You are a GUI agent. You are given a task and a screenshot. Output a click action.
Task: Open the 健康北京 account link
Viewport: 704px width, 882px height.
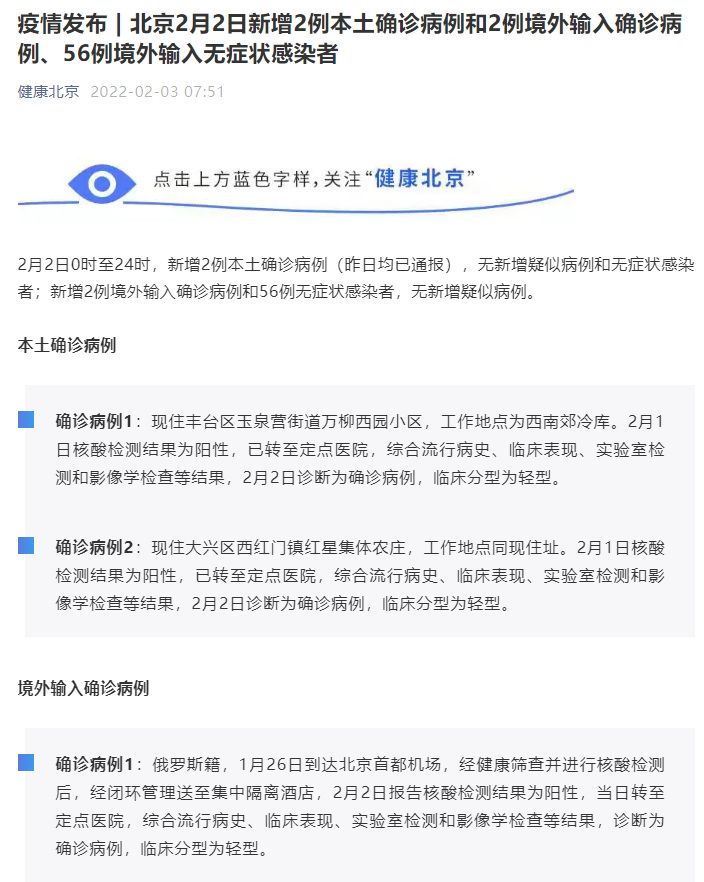pos(48,91)
